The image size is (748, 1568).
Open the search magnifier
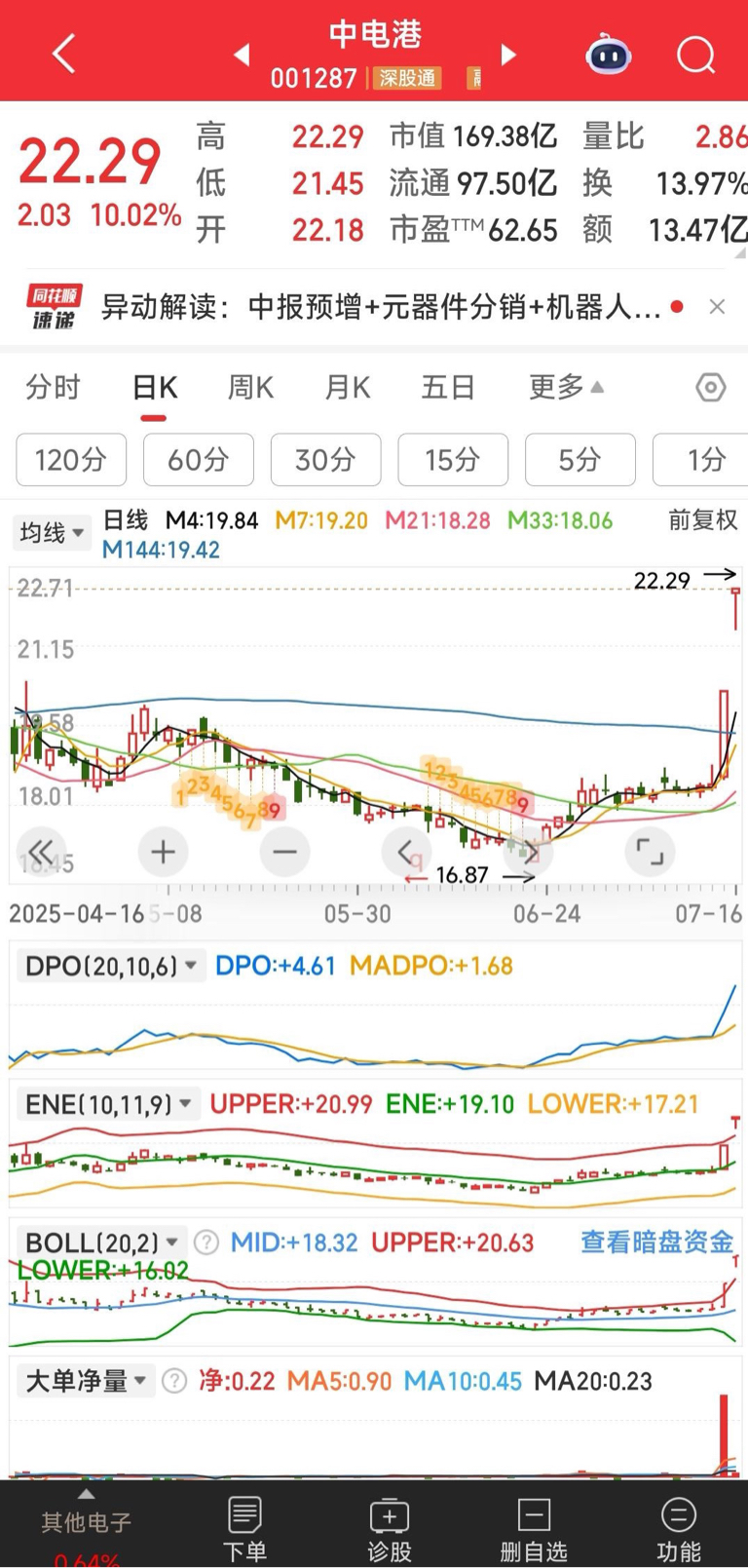(x=695, y=55)
